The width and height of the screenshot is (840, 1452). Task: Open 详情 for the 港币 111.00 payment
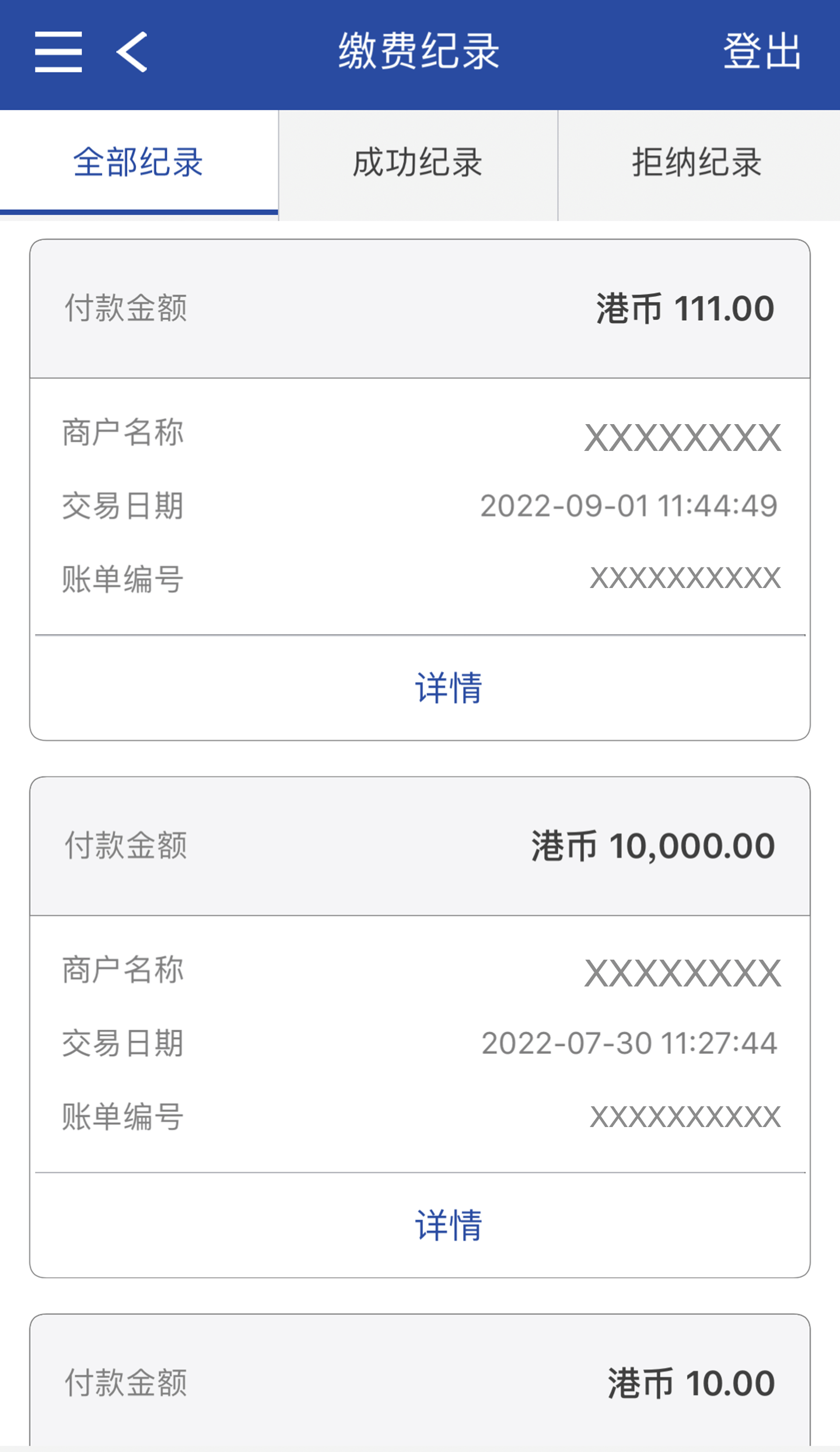448,688
